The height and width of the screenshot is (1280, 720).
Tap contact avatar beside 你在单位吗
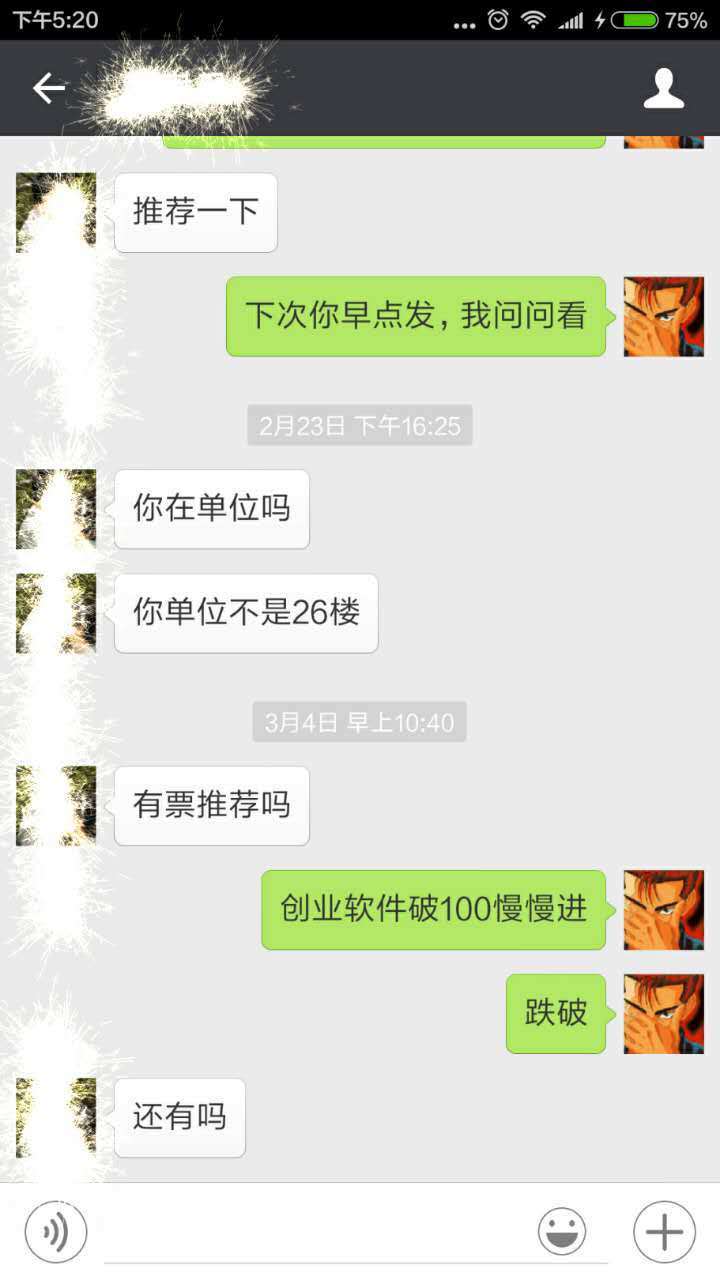tap(56, 509)
